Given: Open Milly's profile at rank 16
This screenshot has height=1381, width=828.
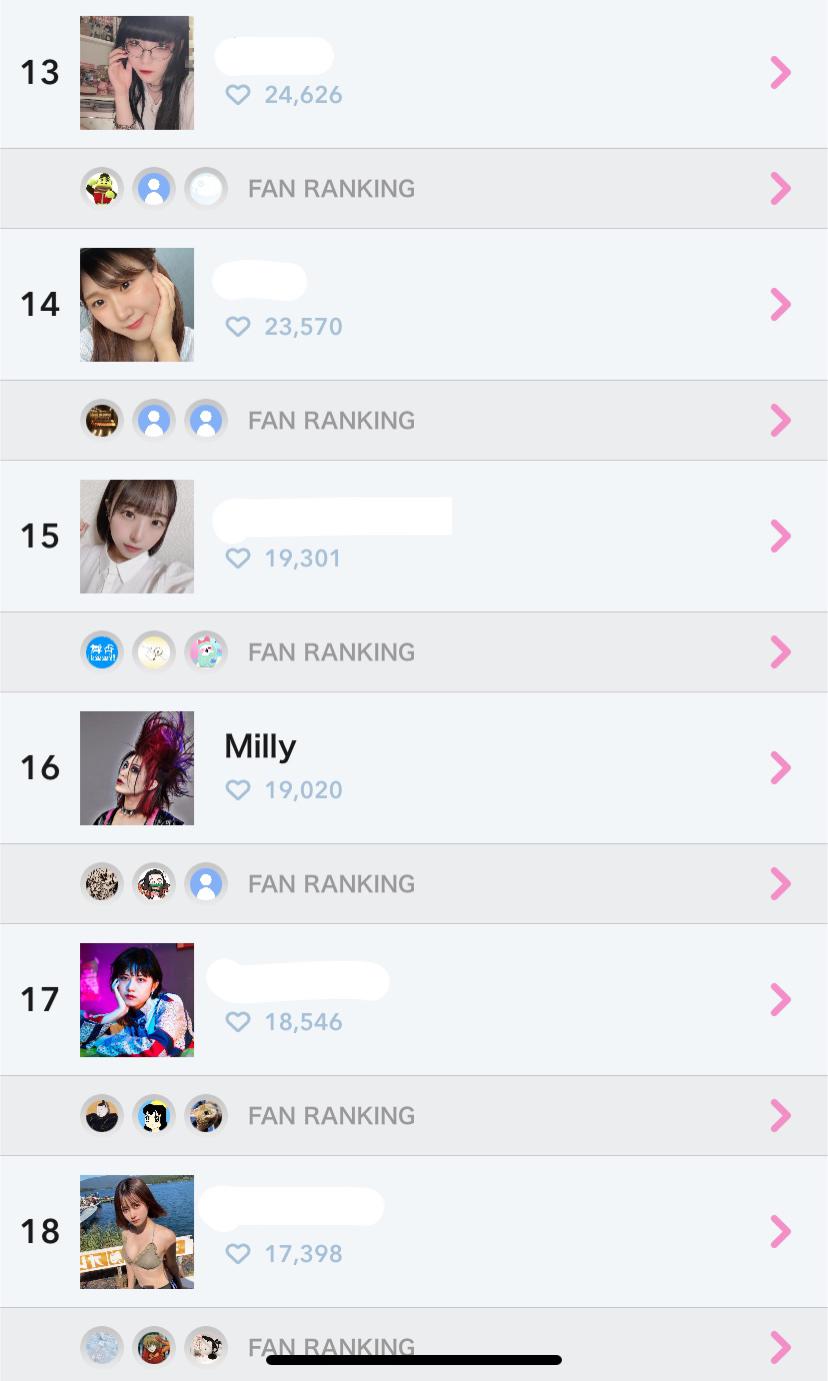Looking at the screenshot, I should click(414, 768).
